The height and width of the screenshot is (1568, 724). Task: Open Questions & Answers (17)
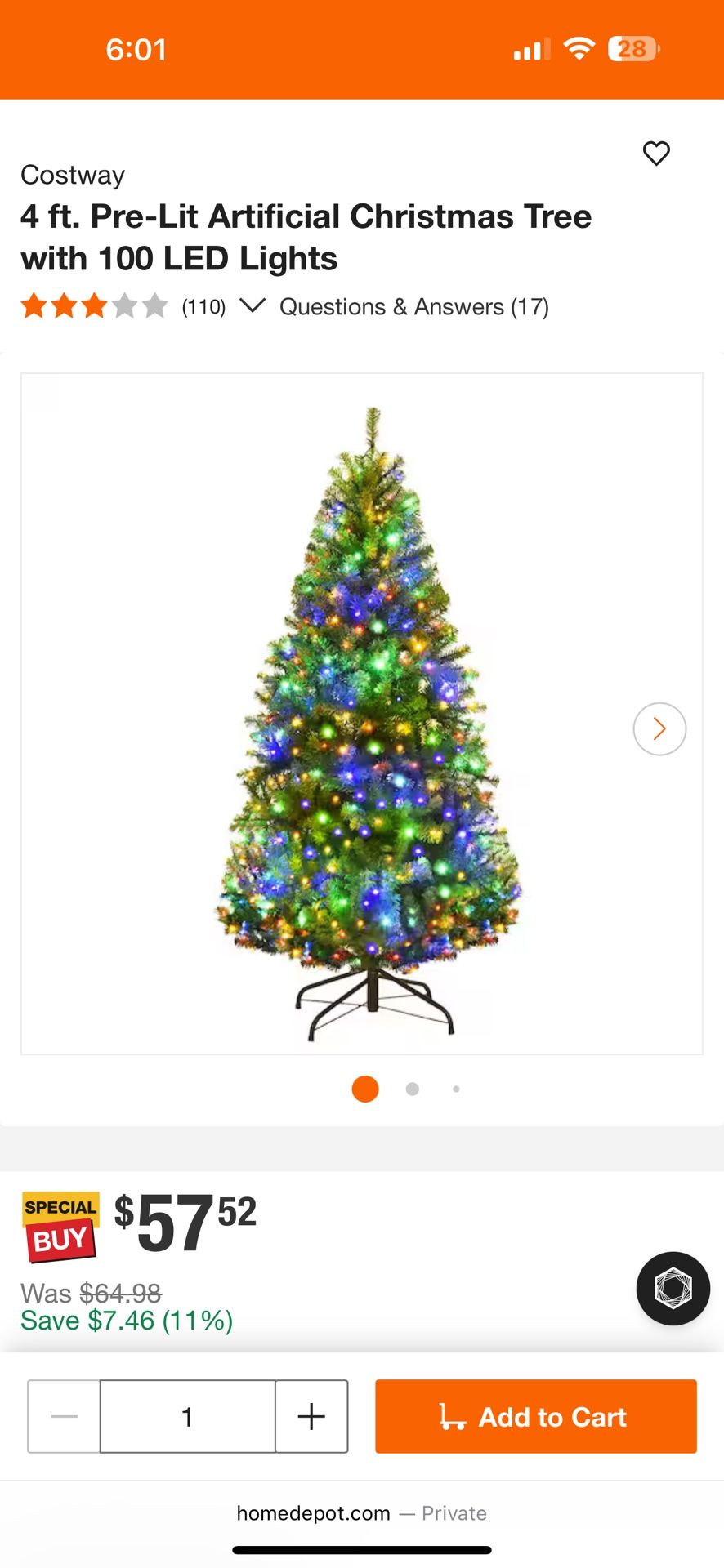tap(413, 307)
